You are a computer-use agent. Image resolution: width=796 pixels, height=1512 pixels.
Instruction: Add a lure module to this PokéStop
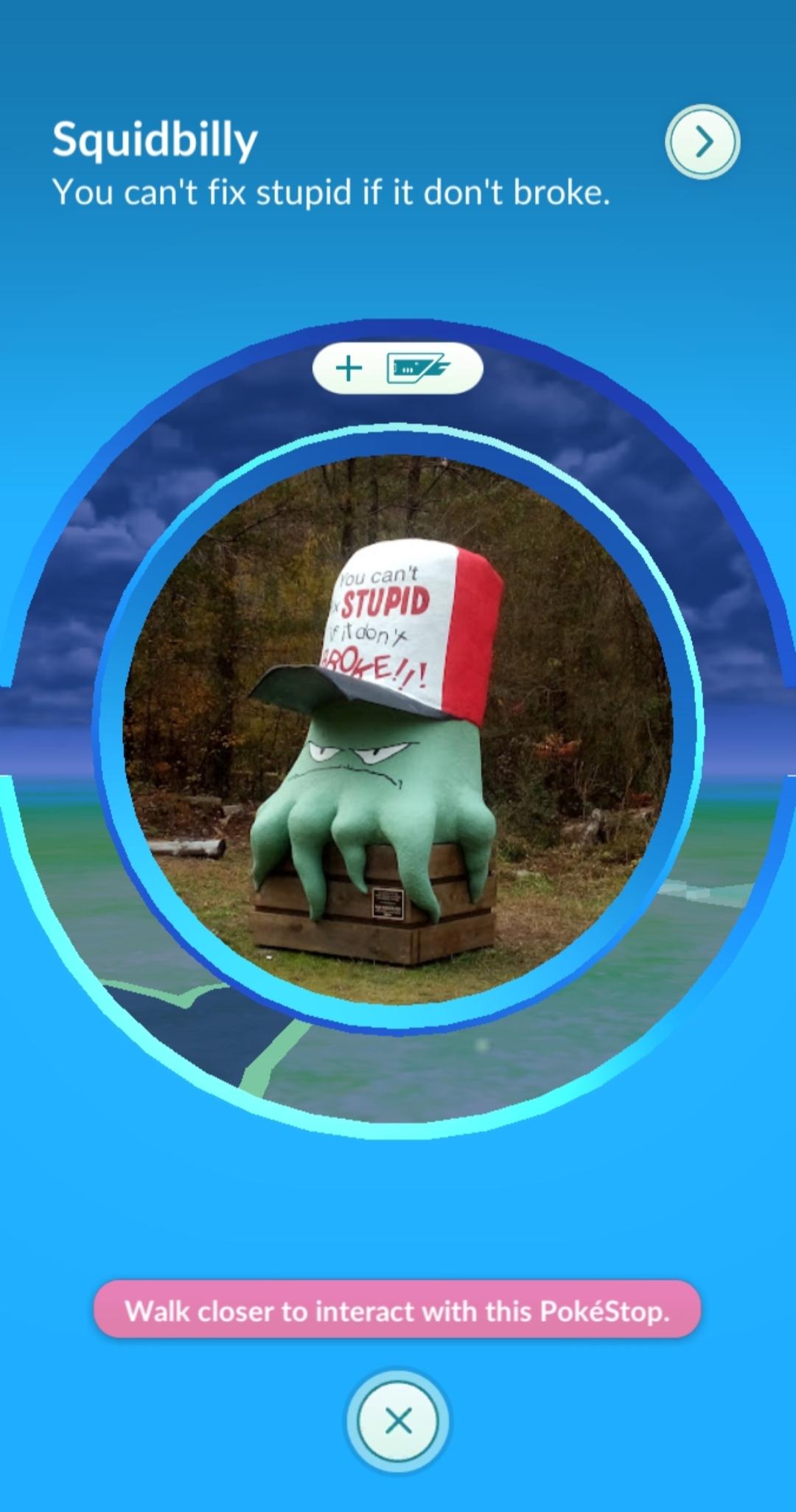(398, 368)
